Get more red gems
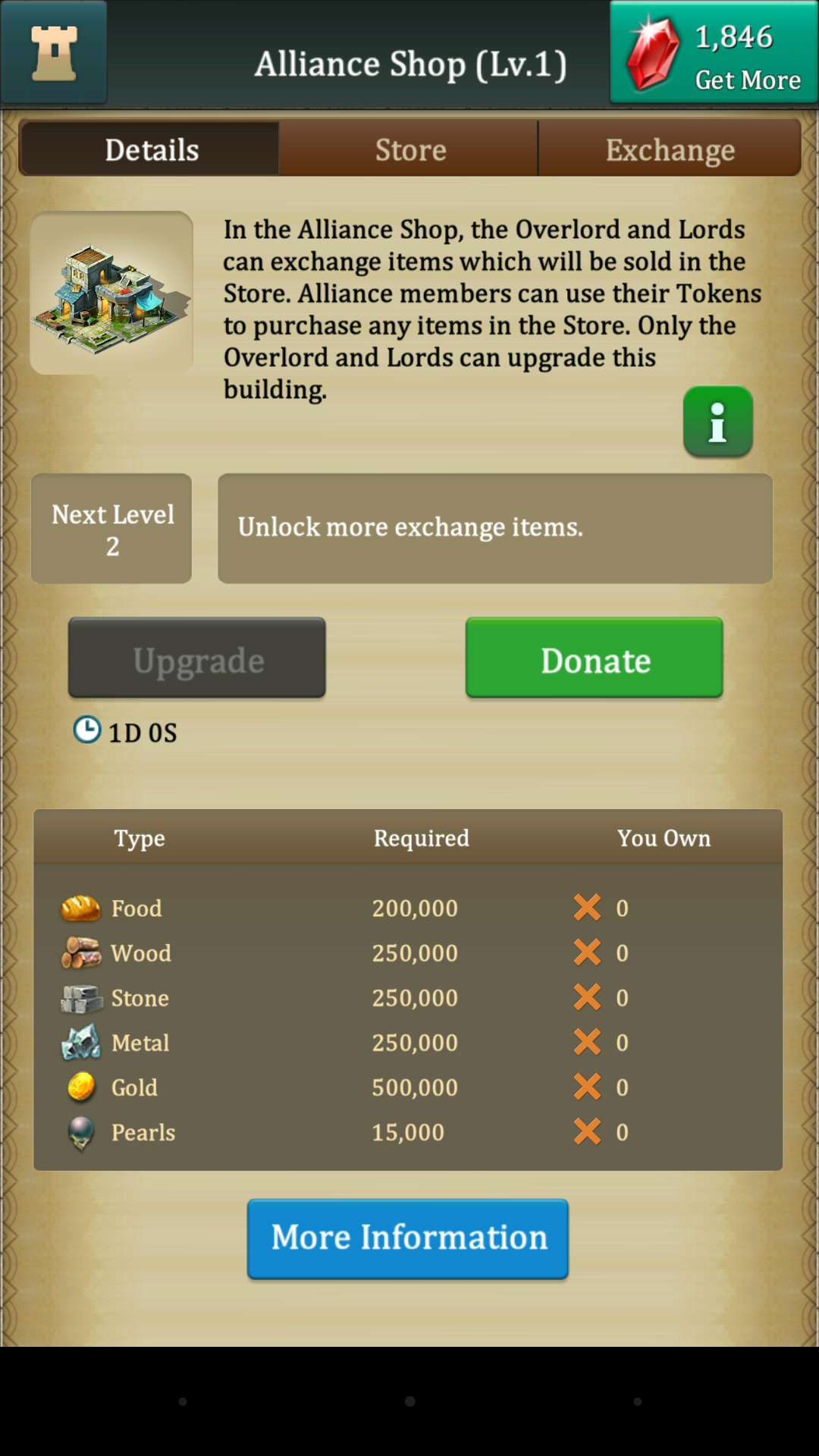This screenshot has height=1456, width=819. 714,52
